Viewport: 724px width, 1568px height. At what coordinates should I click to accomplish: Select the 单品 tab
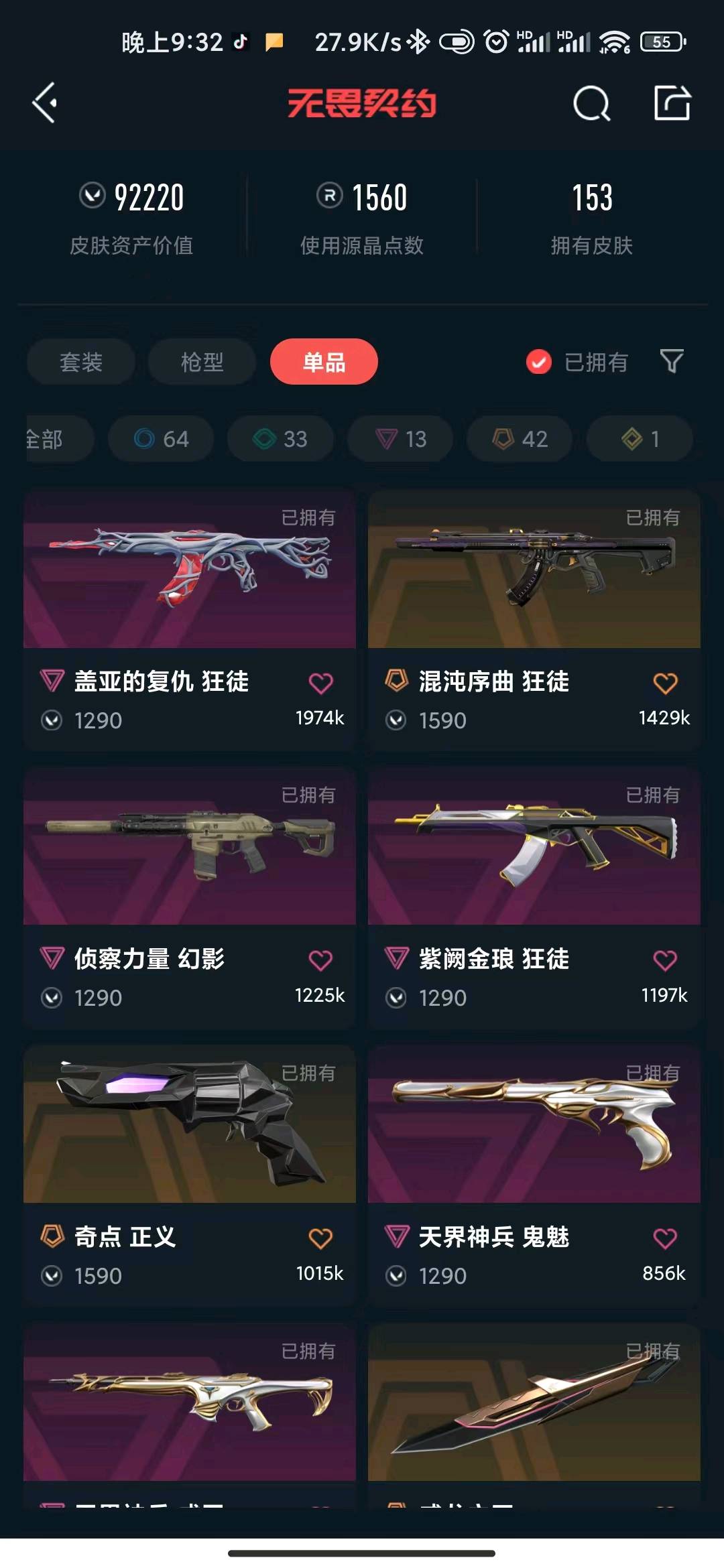(324, 362)
